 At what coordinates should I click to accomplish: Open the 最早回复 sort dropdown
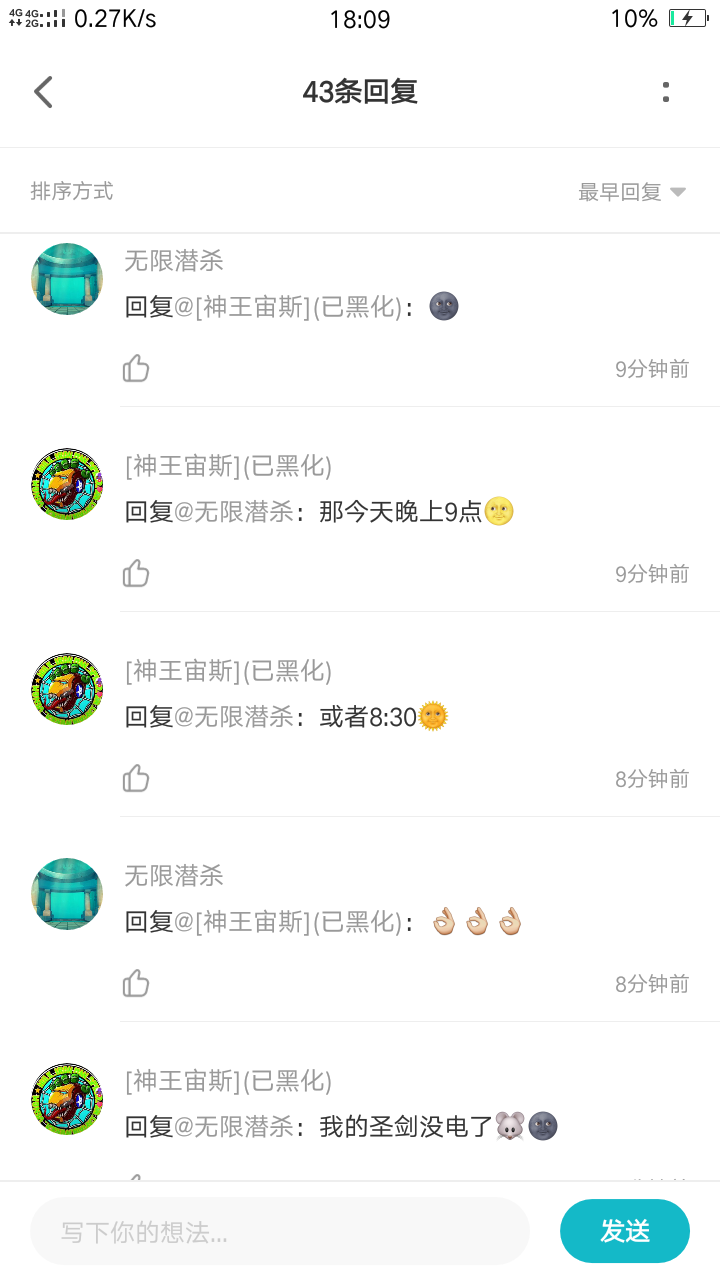(632, 192)
